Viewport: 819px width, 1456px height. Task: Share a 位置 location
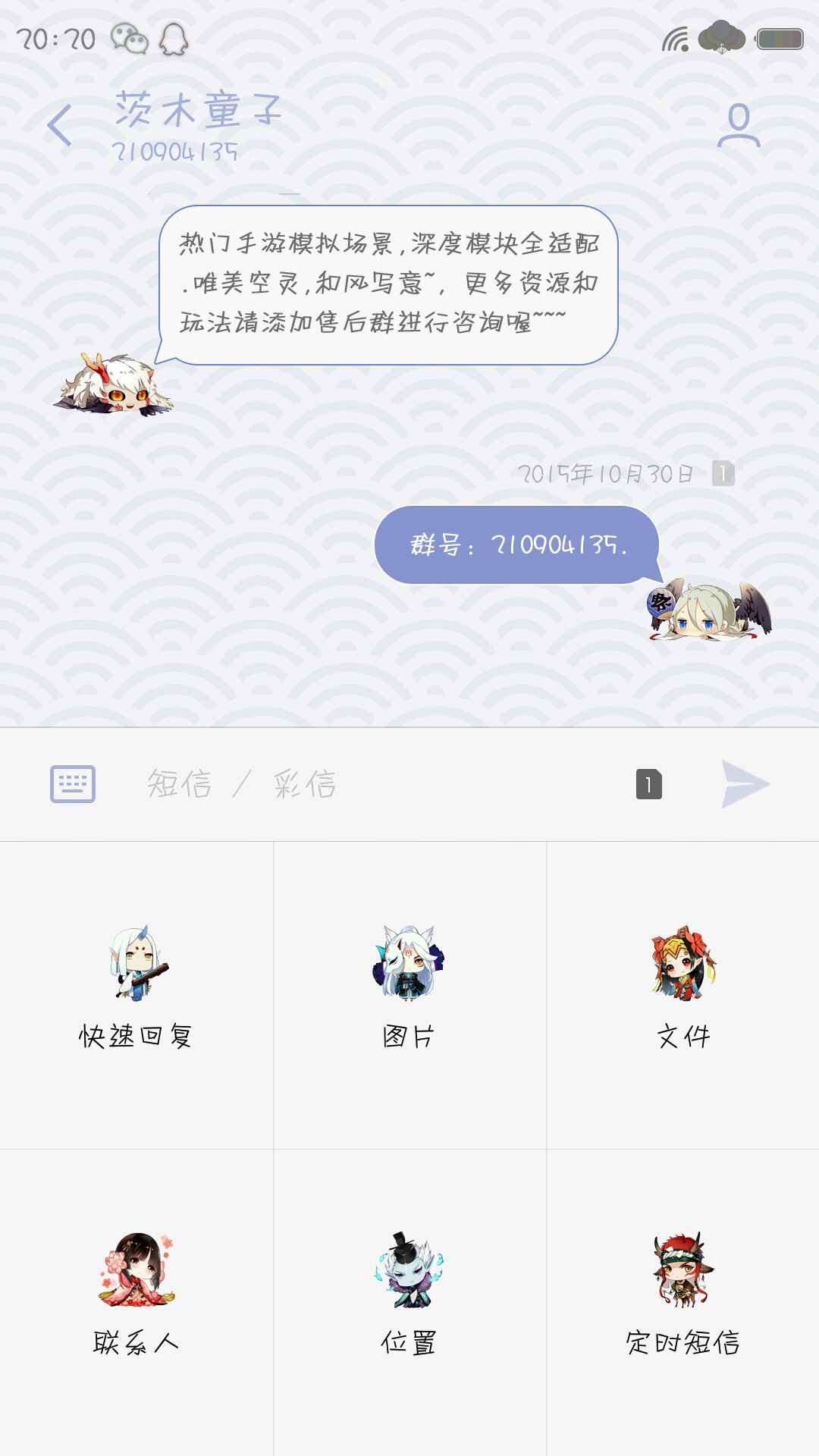pos(409,1302)
